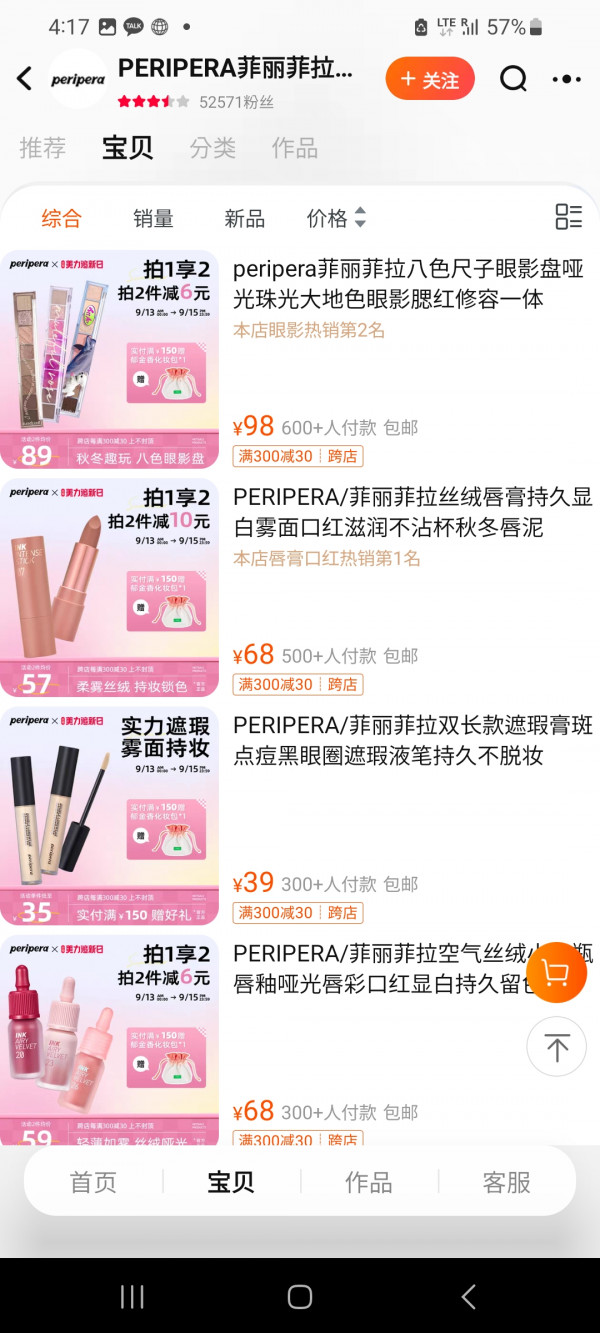Sort products by 销量
600x1333 pixels.
click(153, 218)
